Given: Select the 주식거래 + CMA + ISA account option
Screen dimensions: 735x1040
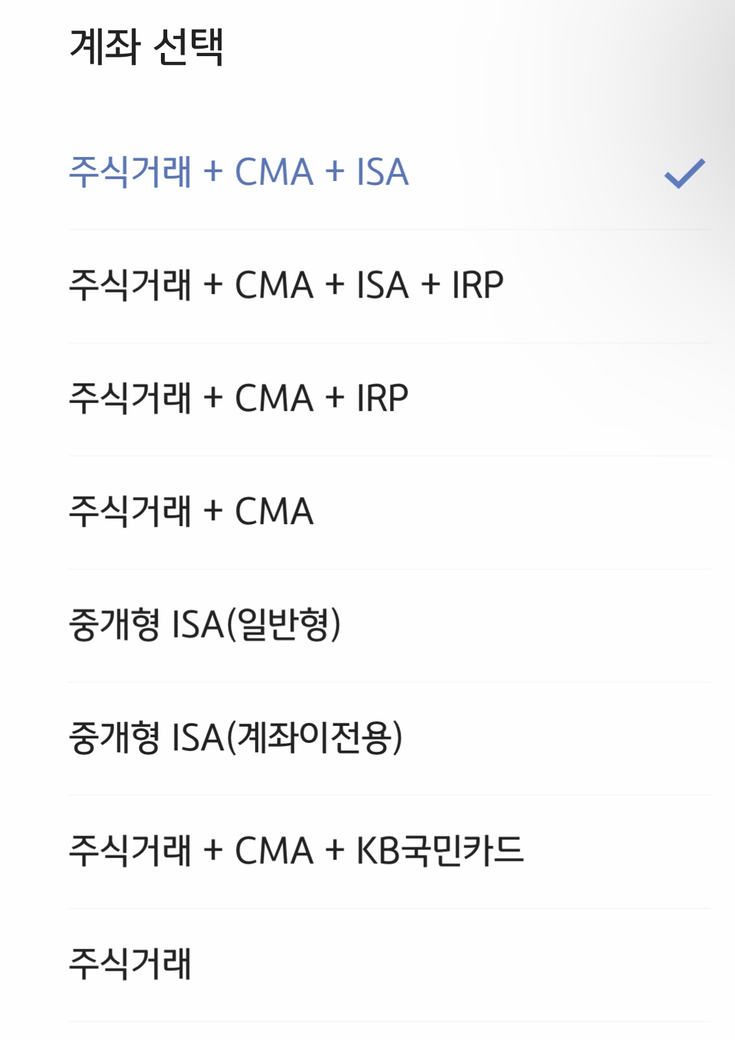Looking at the screenshot, I should click(239, 173).
